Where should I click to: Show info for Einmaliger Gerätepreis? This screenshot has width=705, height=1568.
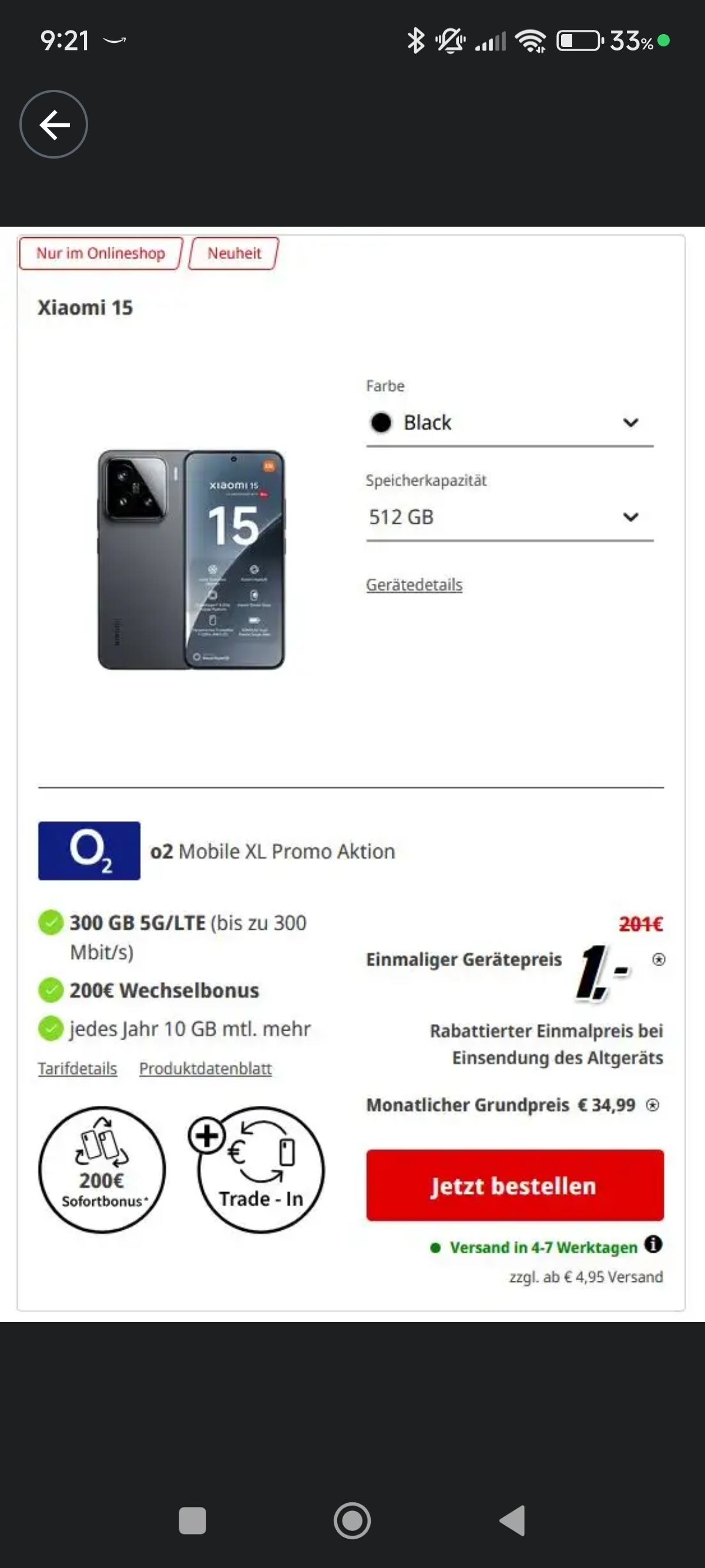(658, 960)
